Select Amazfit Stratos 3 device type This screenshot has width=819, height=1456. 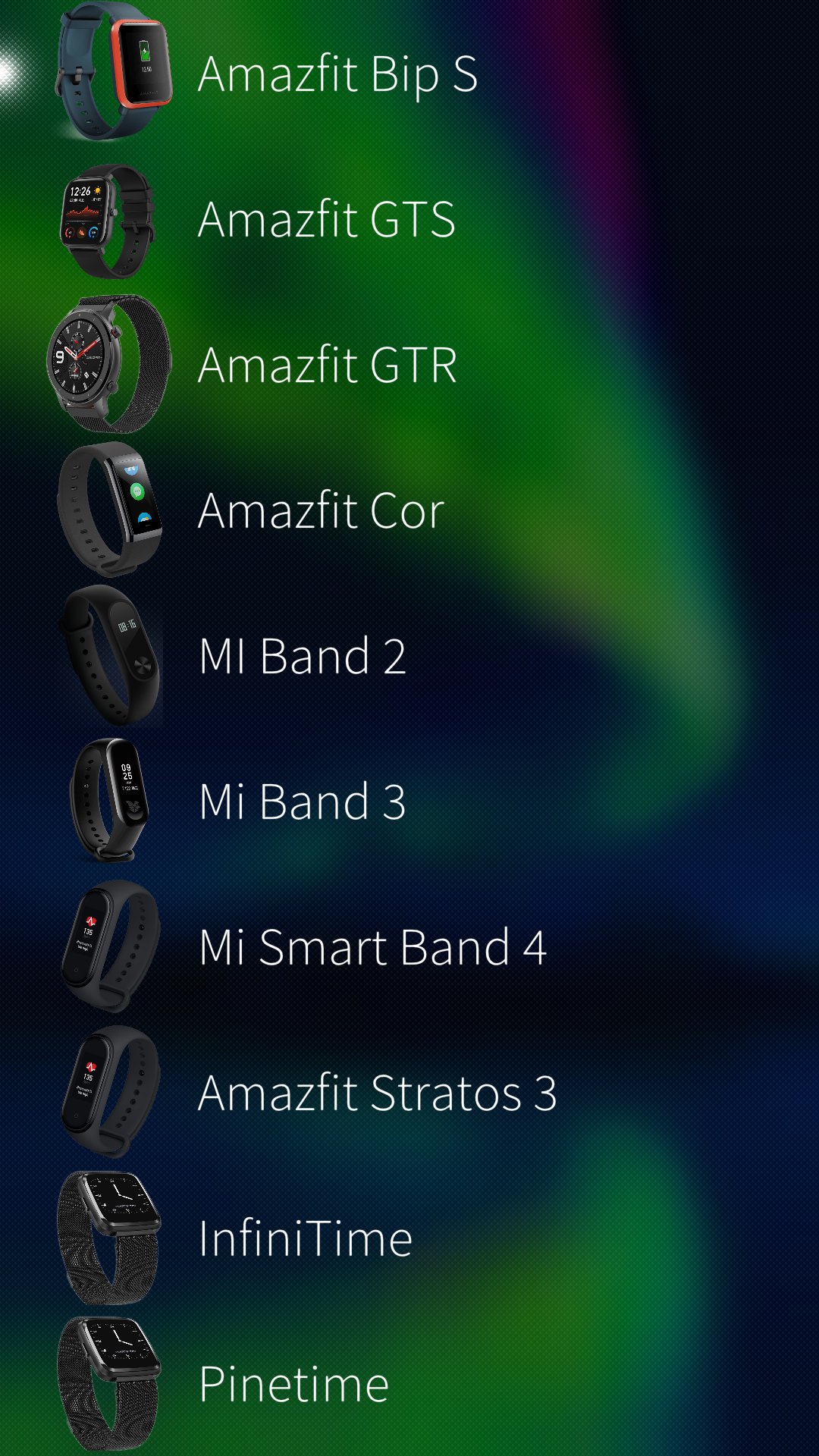tap(377, 1093)
